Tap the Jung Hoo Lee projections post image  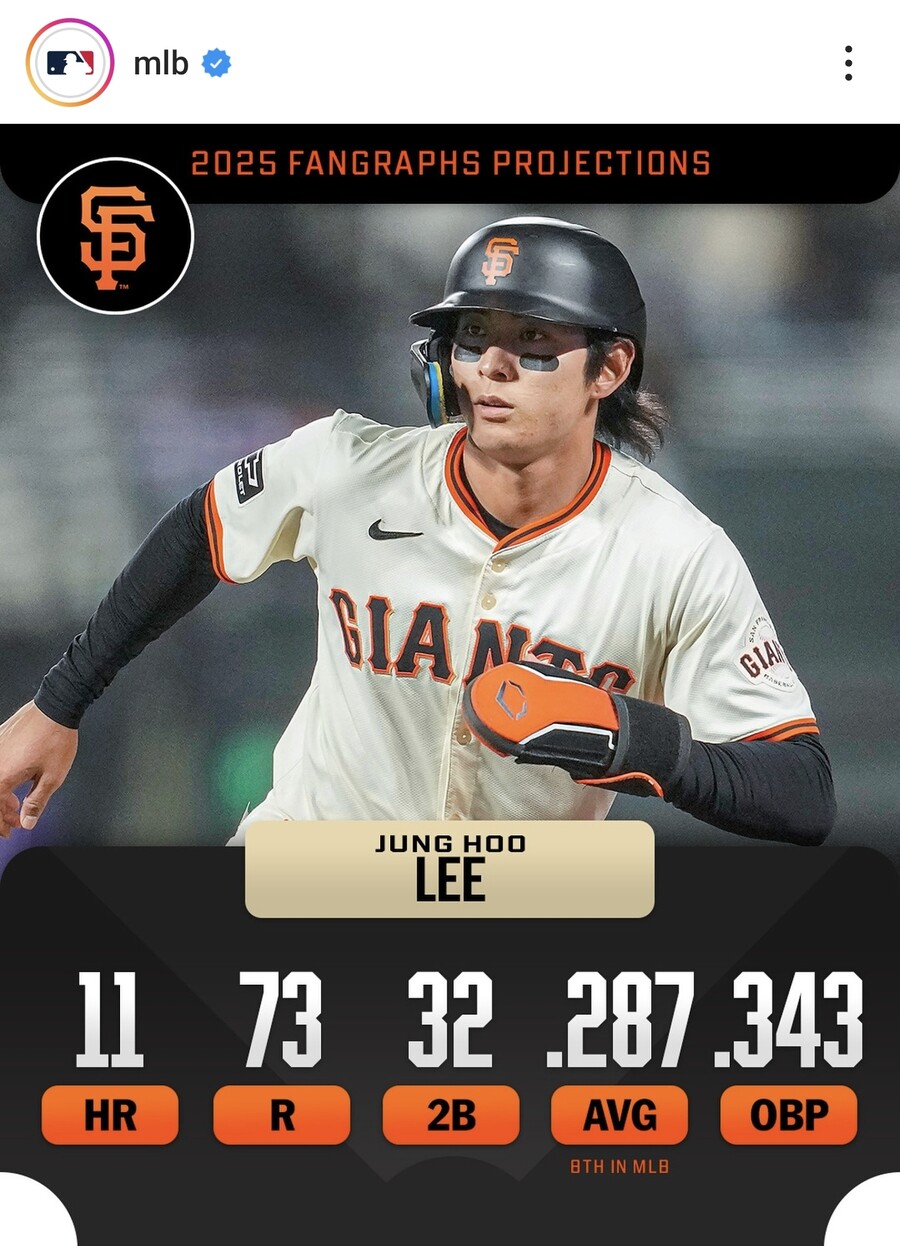pos(450,600)
